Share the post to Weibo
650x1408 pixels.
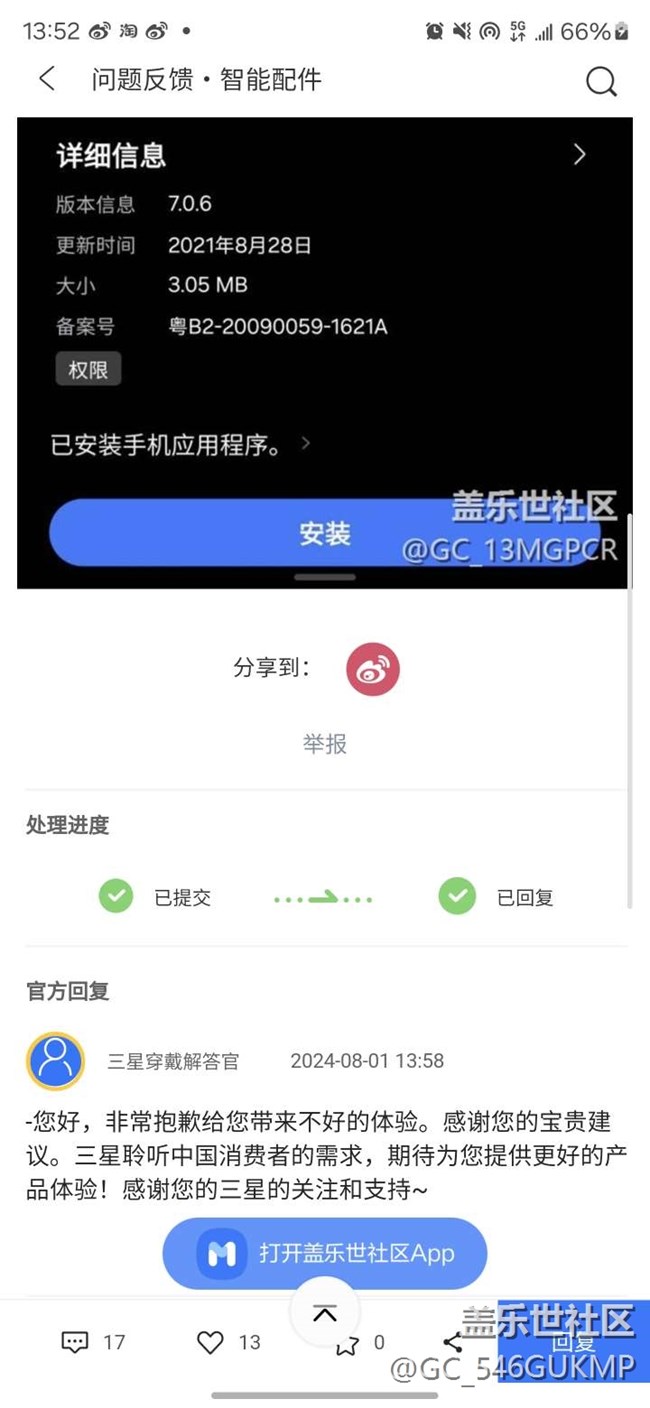click(x=373, y=669)
